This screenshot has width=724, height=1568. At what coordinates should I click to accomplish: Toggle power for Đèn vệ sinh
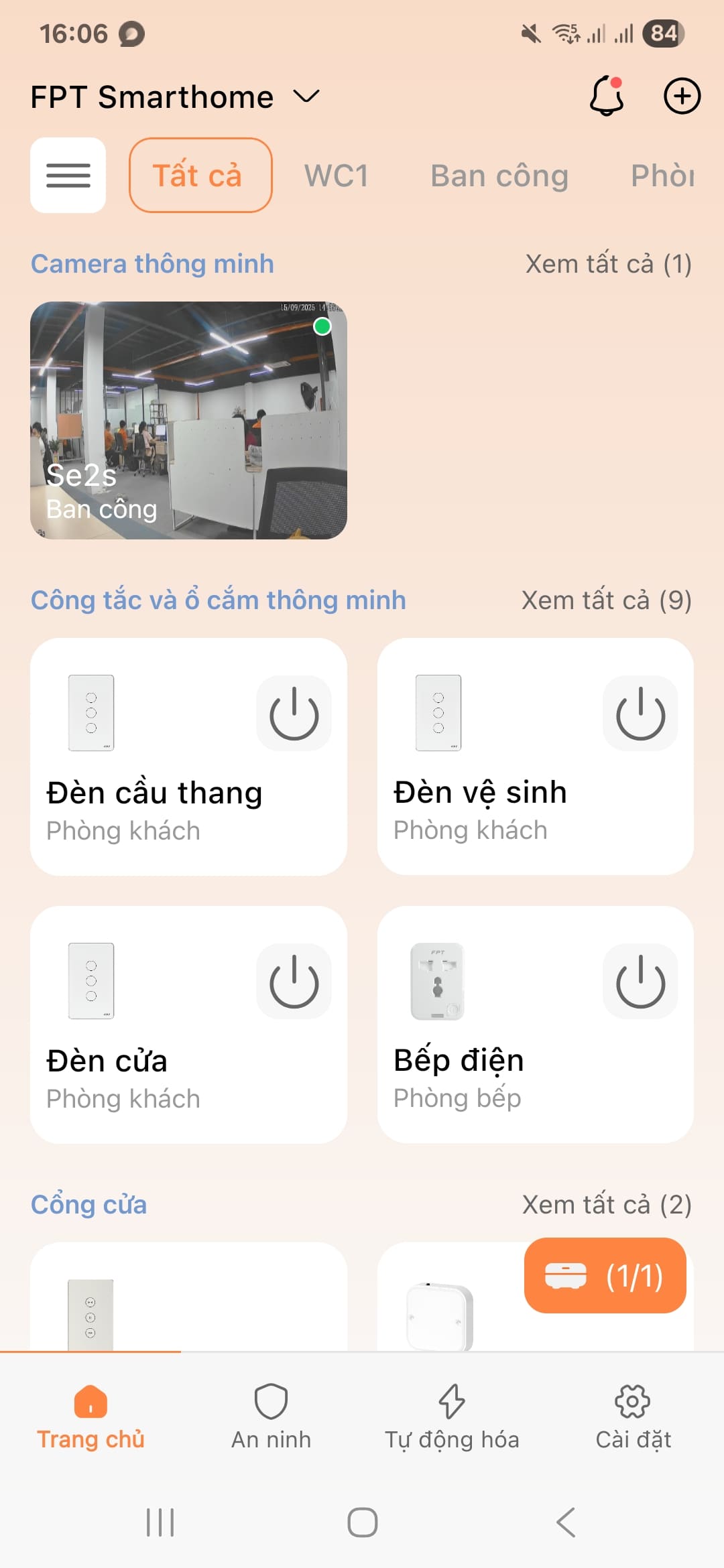[x=640, y=714]
